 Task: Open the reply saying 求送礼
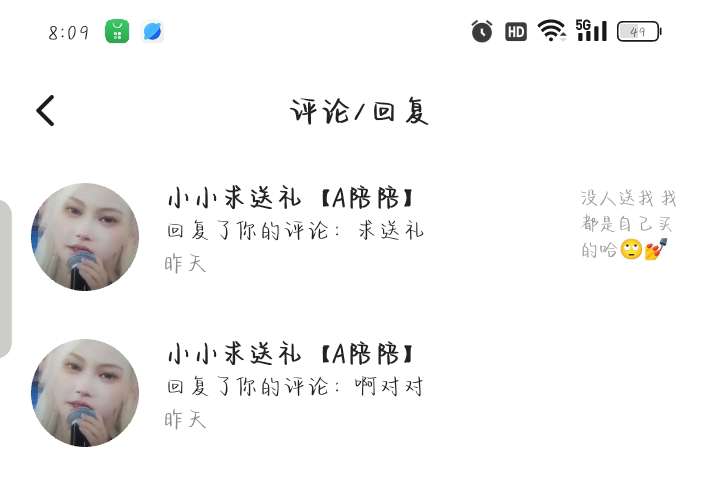[x=295, y=231]
